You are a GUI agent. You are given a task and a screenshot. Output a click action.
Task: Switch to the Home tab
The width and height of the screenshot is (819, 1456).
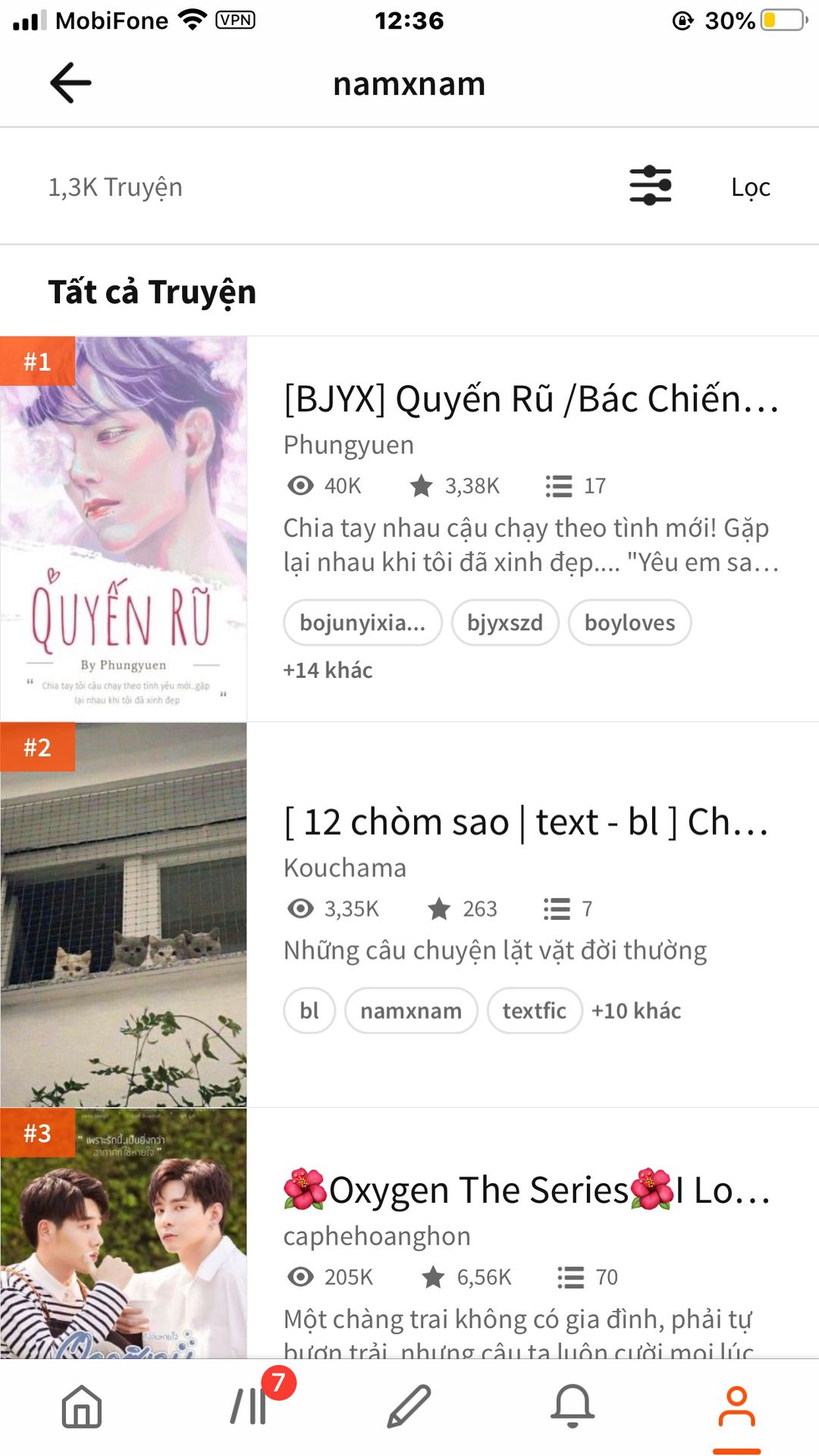click(82, 1407)
